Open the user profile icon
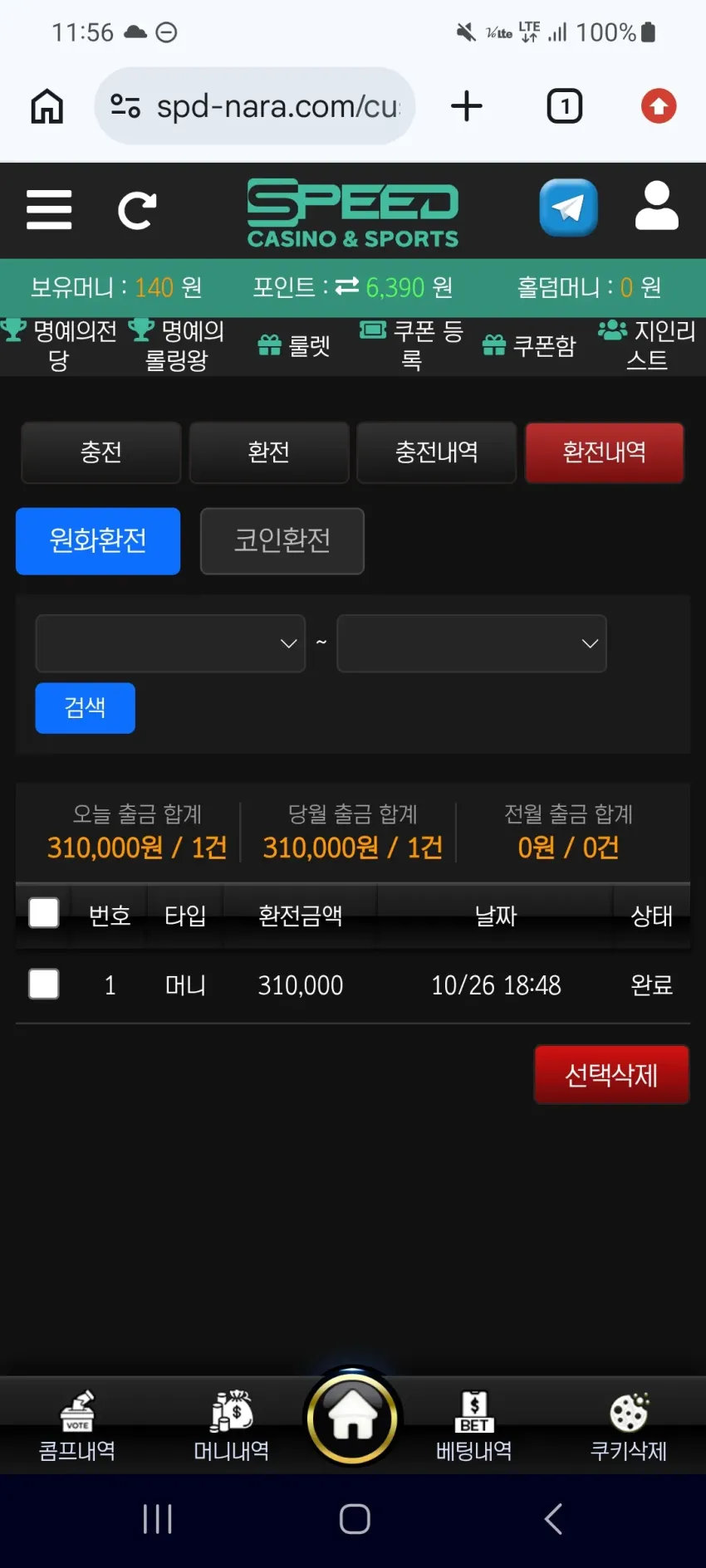This screenshot has height=1568, width=706. pos(657,205)
